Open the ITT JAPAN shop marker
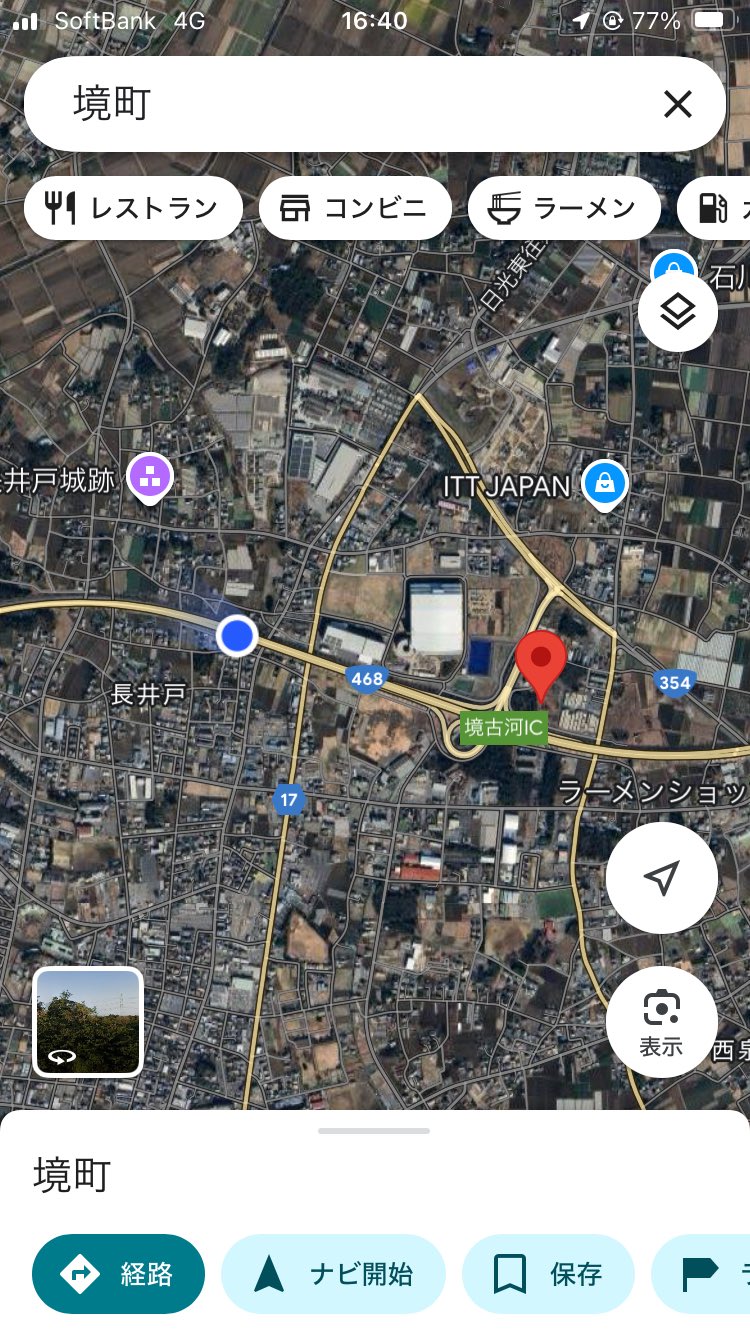Viewport: 750px width, 1334px height. point(605,485)
